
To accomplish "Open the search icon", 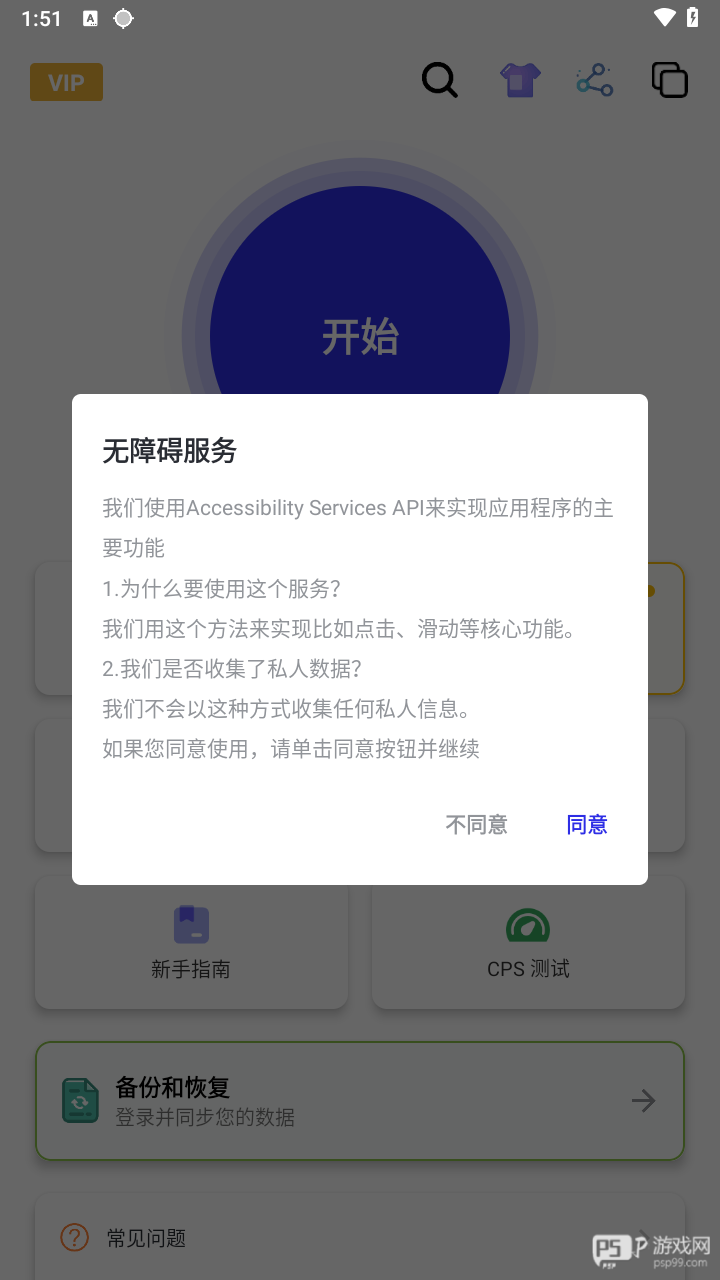I will pos(440,80).
